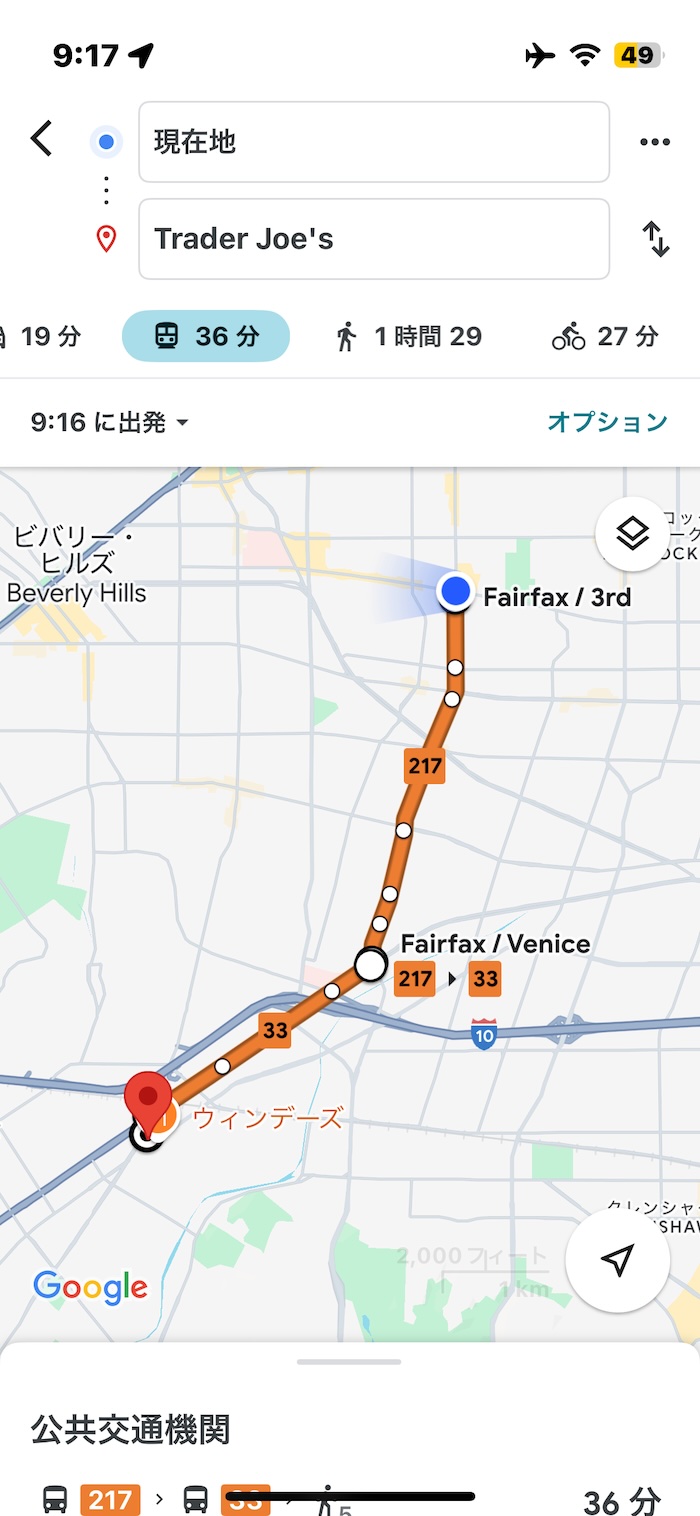Switch to driving mode, 19 分
Screen dimensions: 700x1516
(x=40, y=337)
